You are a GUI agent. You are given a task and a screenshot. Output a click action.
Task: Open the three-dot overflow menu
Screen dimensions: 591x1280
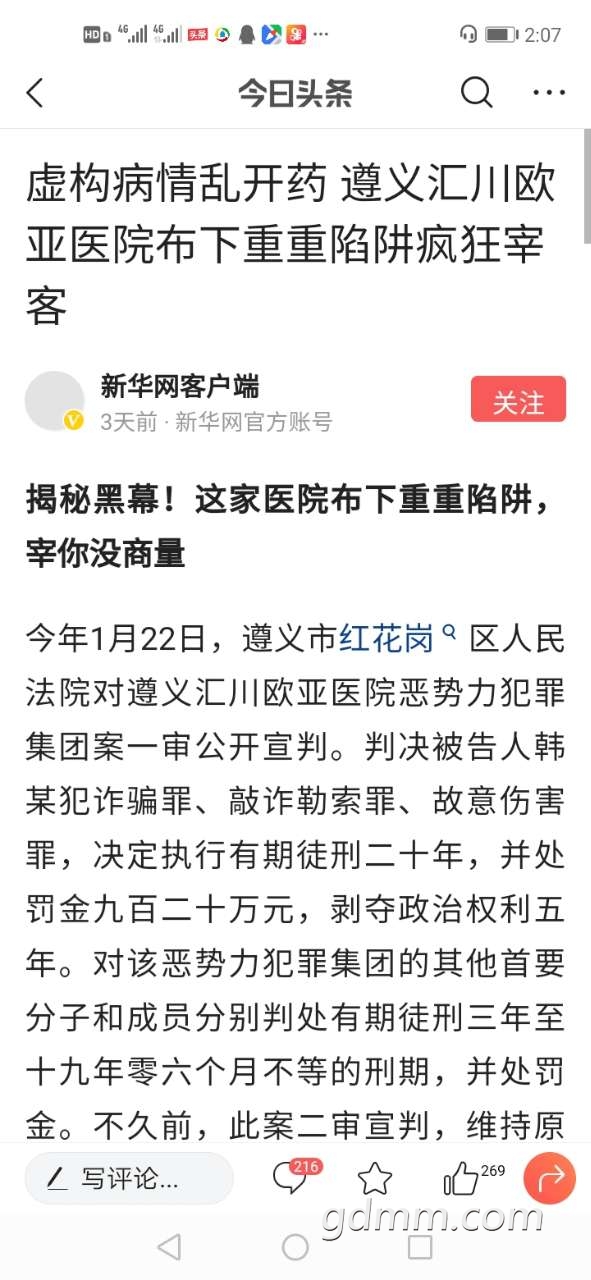point(549,93)
